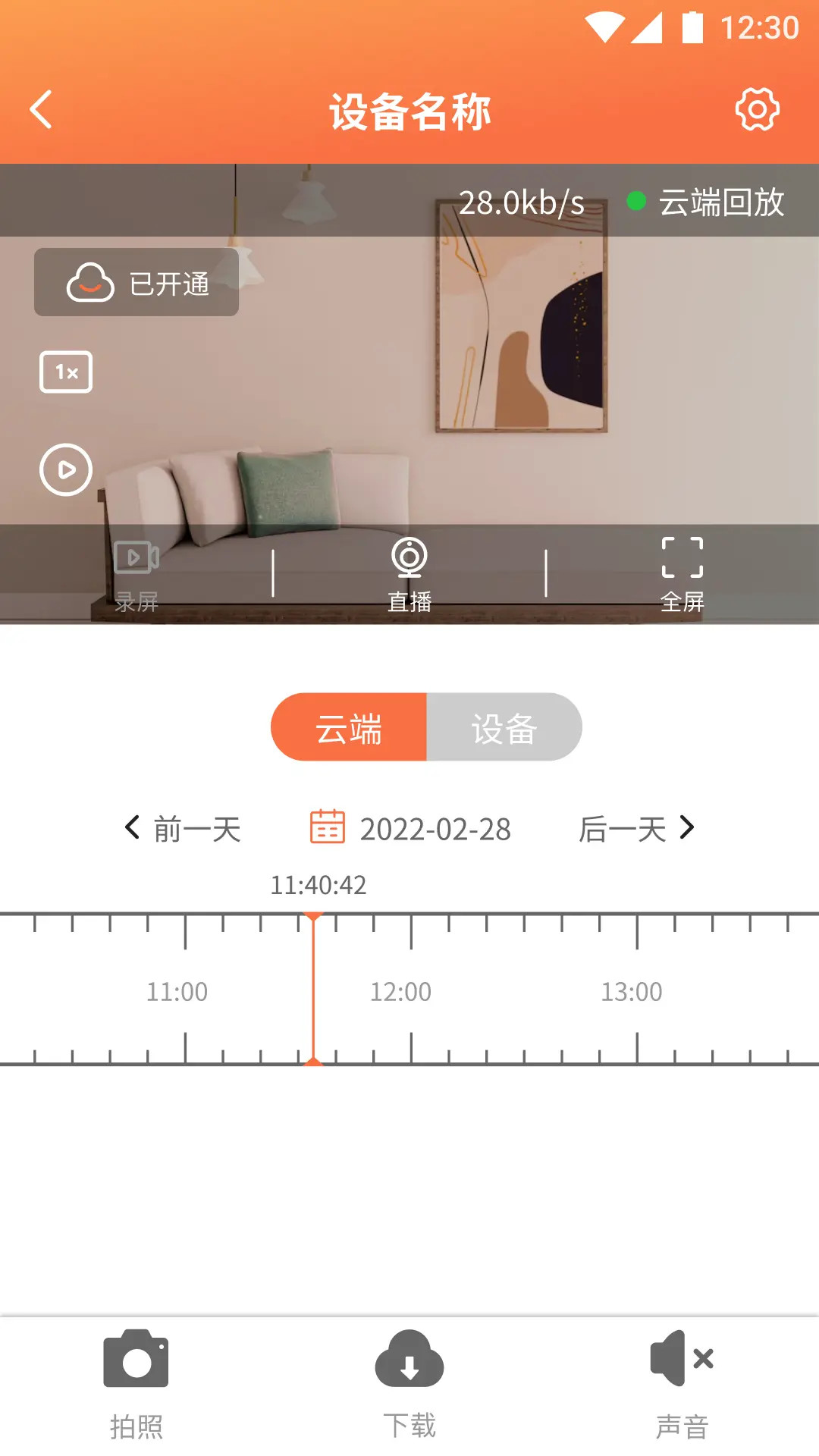Viewport: 819px width, 1456px height.
Task: Enter fullscreen with the 全屏 icon
Action: coord(681,559)
